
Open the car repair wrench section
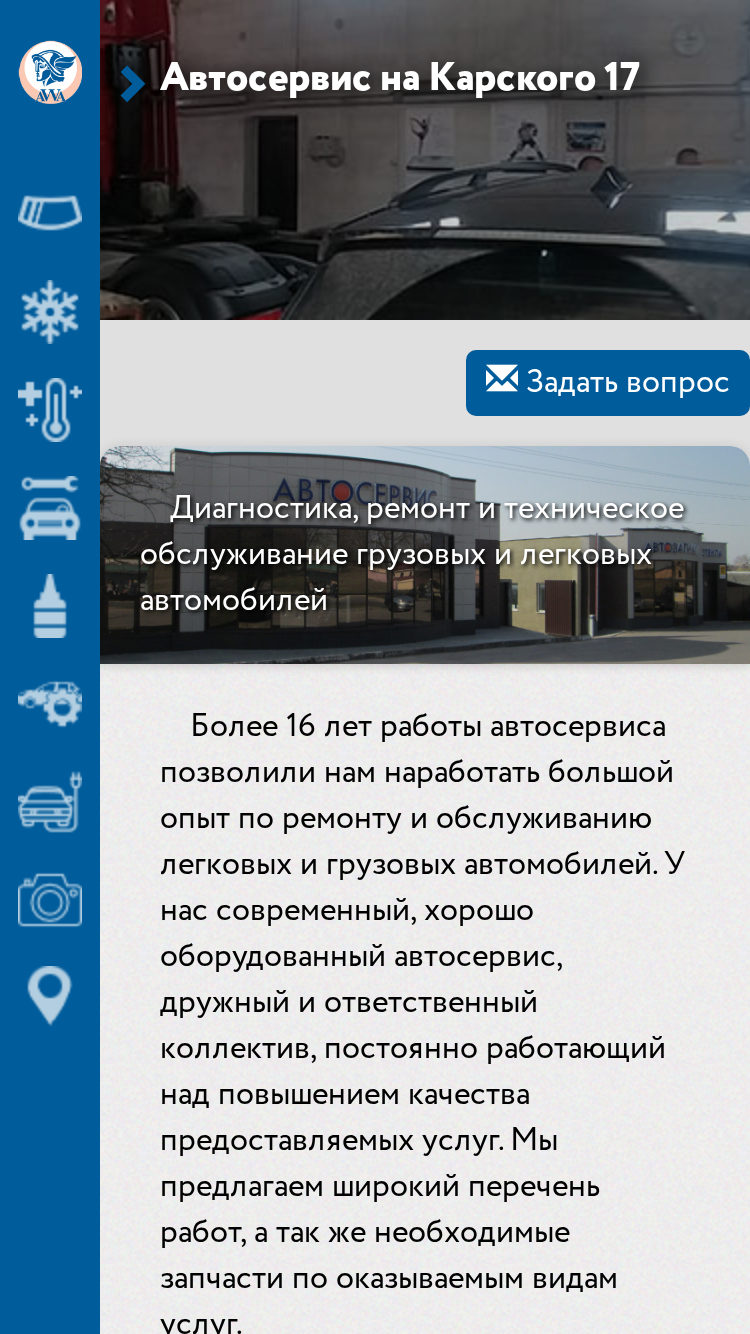tap(50, 507)
